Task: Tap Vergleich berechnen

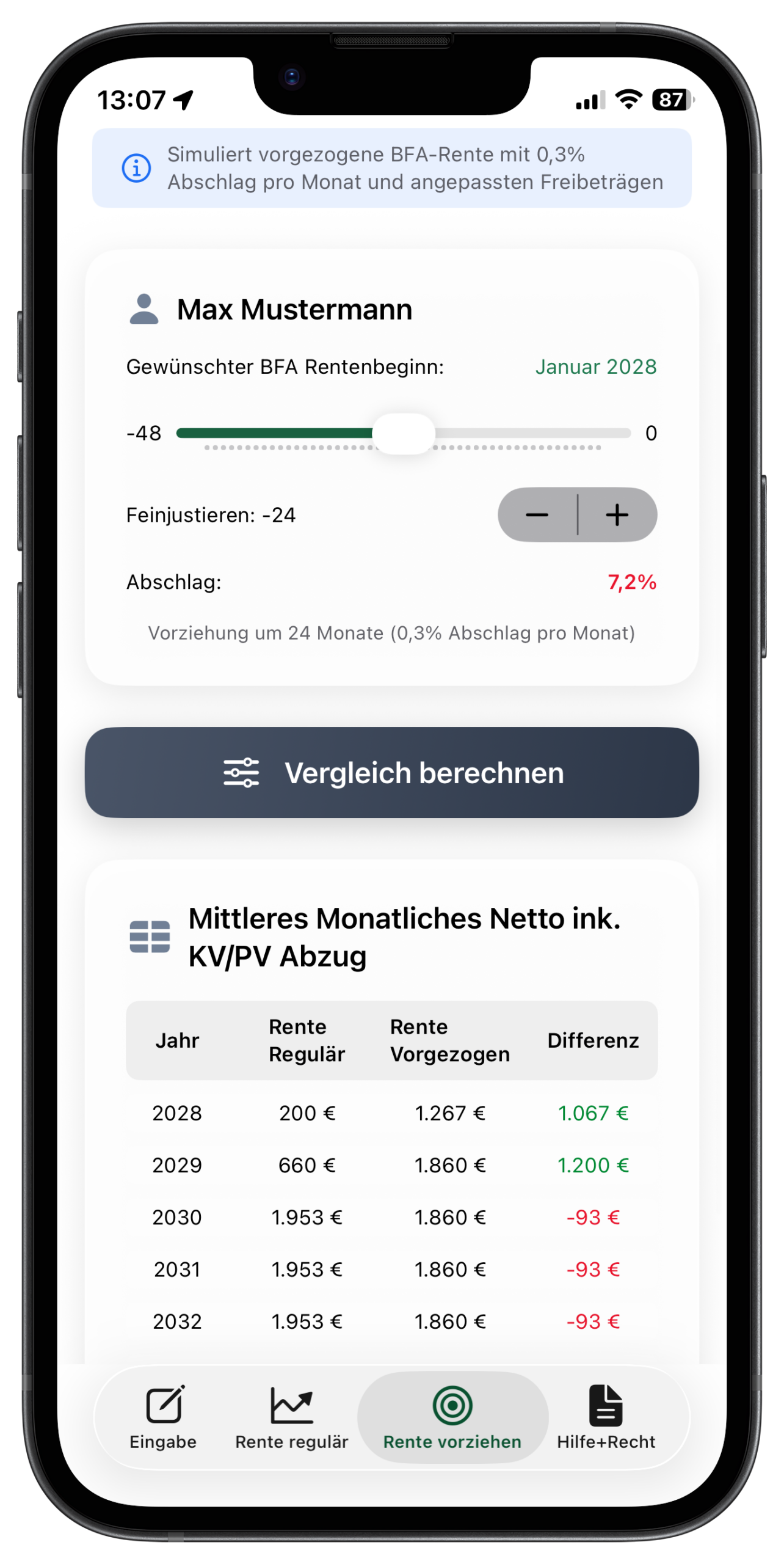Action: click(392, 772)
